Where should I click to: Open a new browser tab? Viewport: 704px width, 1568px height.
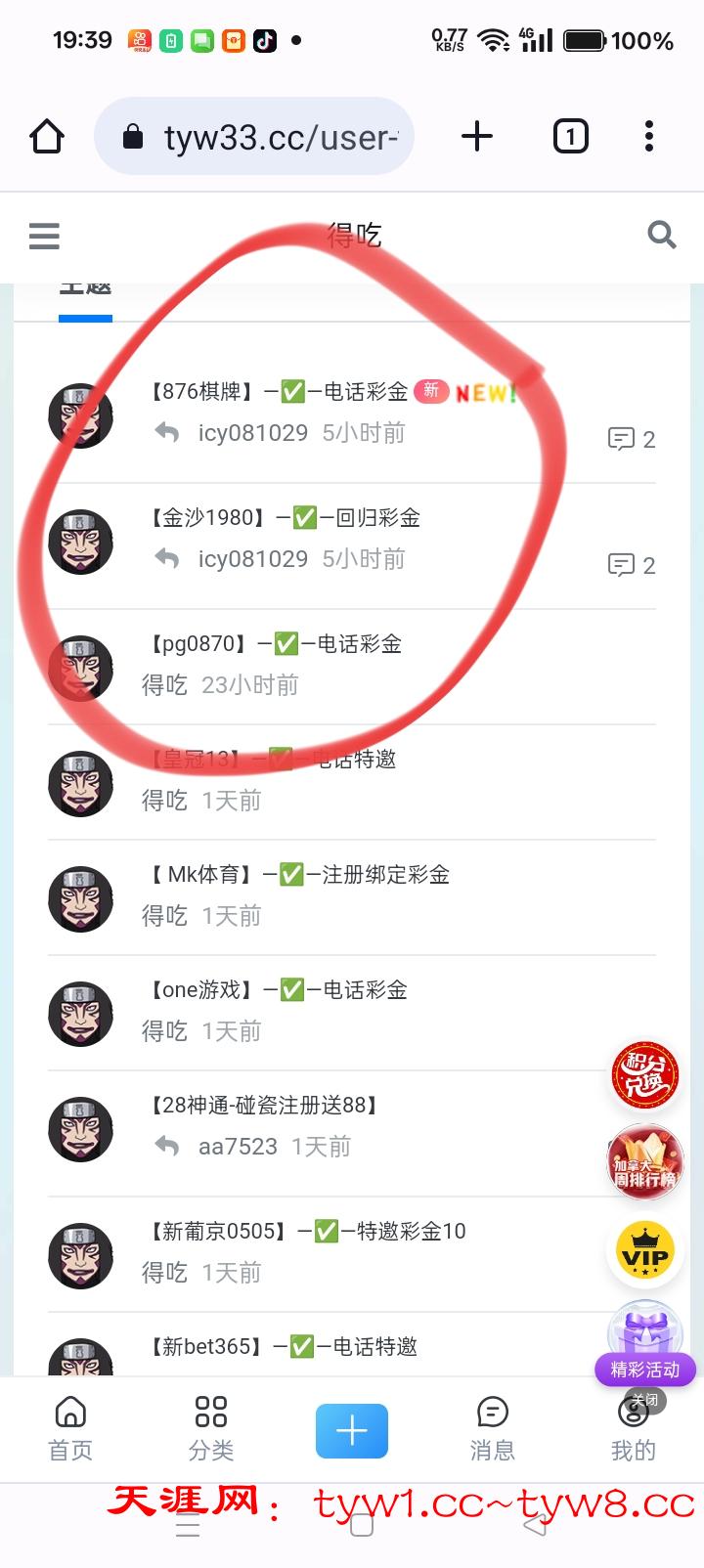pyautogui.click(x=476, y=137)
